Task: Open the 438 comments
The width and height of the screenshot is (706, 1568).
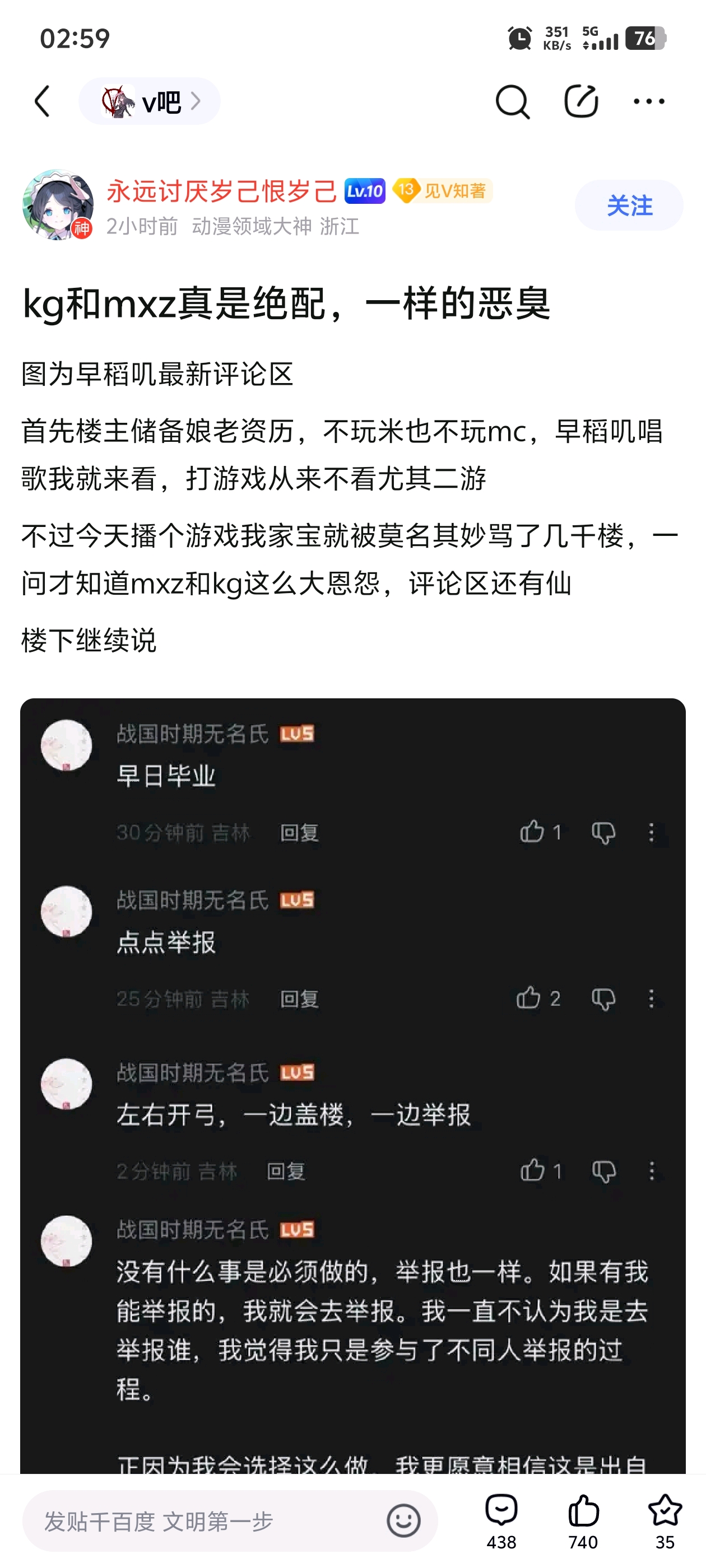Action: click(x=501, y=1520)
